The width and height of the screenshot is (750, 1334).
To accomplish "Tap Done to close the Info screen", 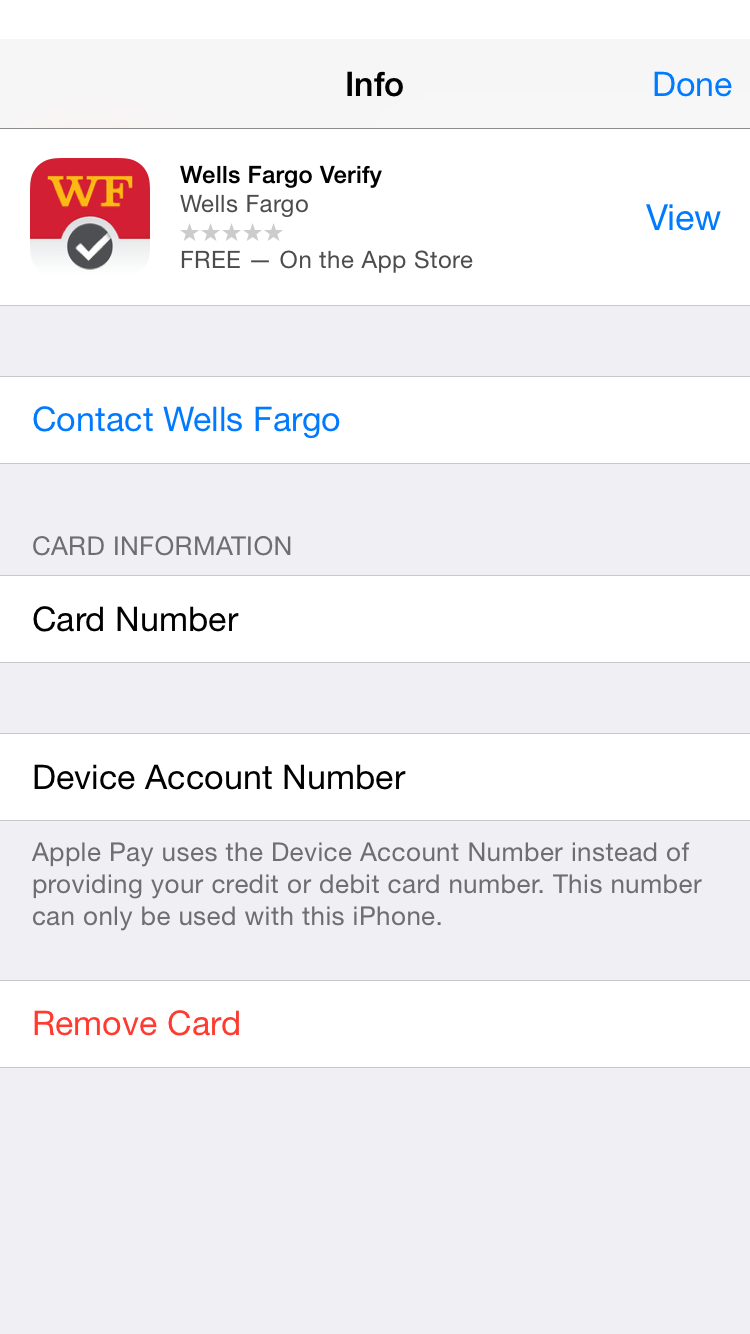I will 691,84.
